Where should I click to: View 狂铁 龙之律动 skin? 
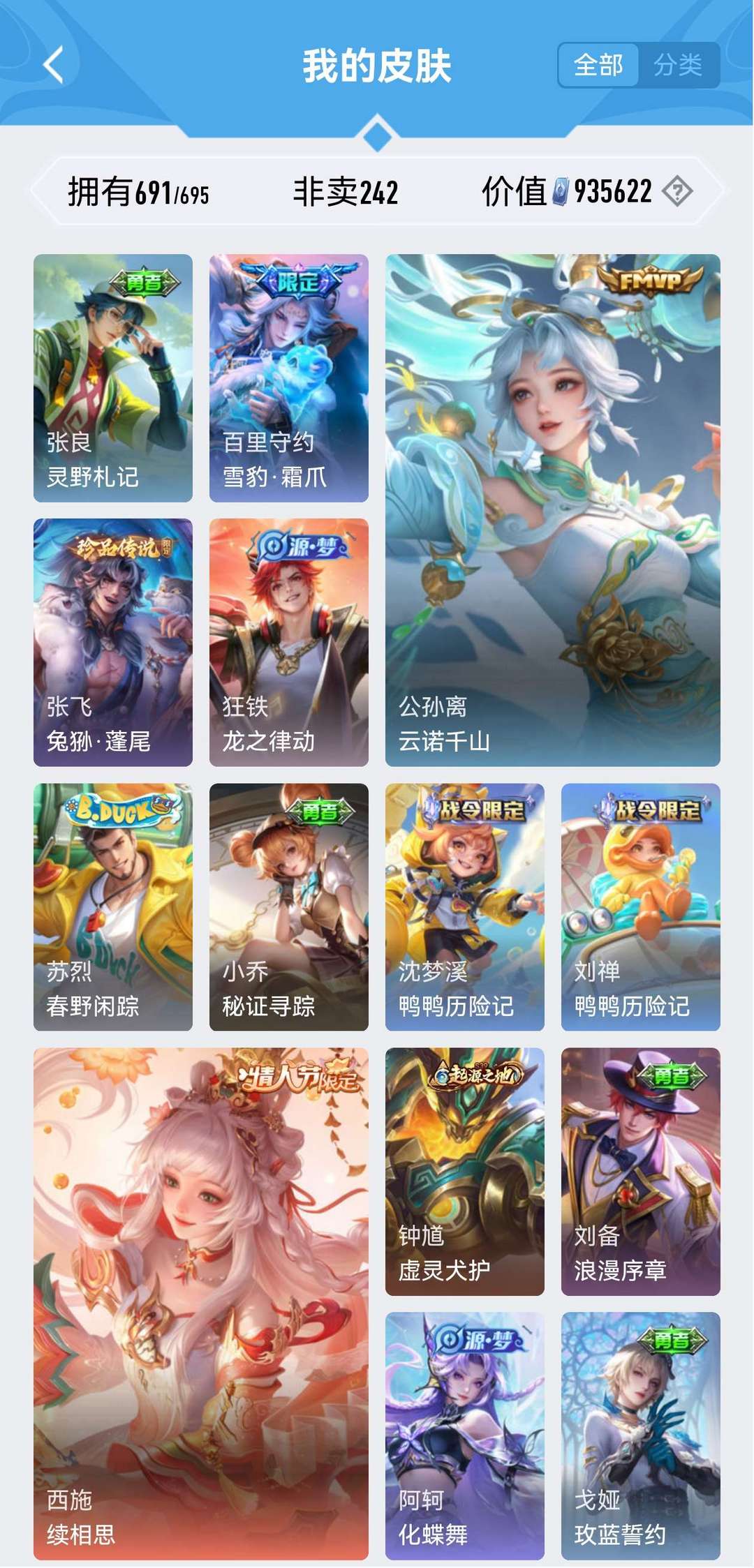coord(289,642)
